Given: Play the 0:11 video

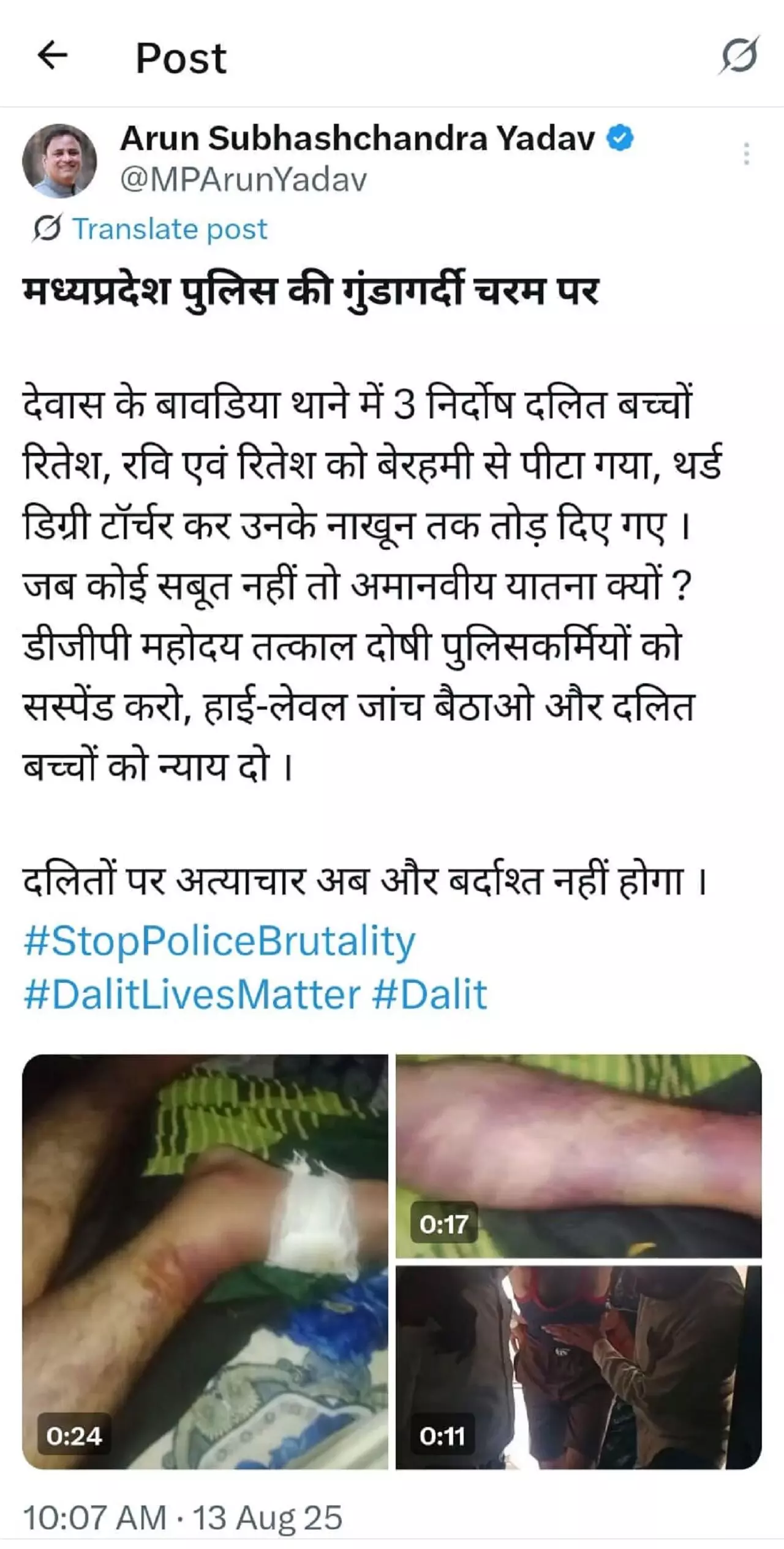Looking at the screenshot, I should pyautogui.click(x=578, y=1368).
